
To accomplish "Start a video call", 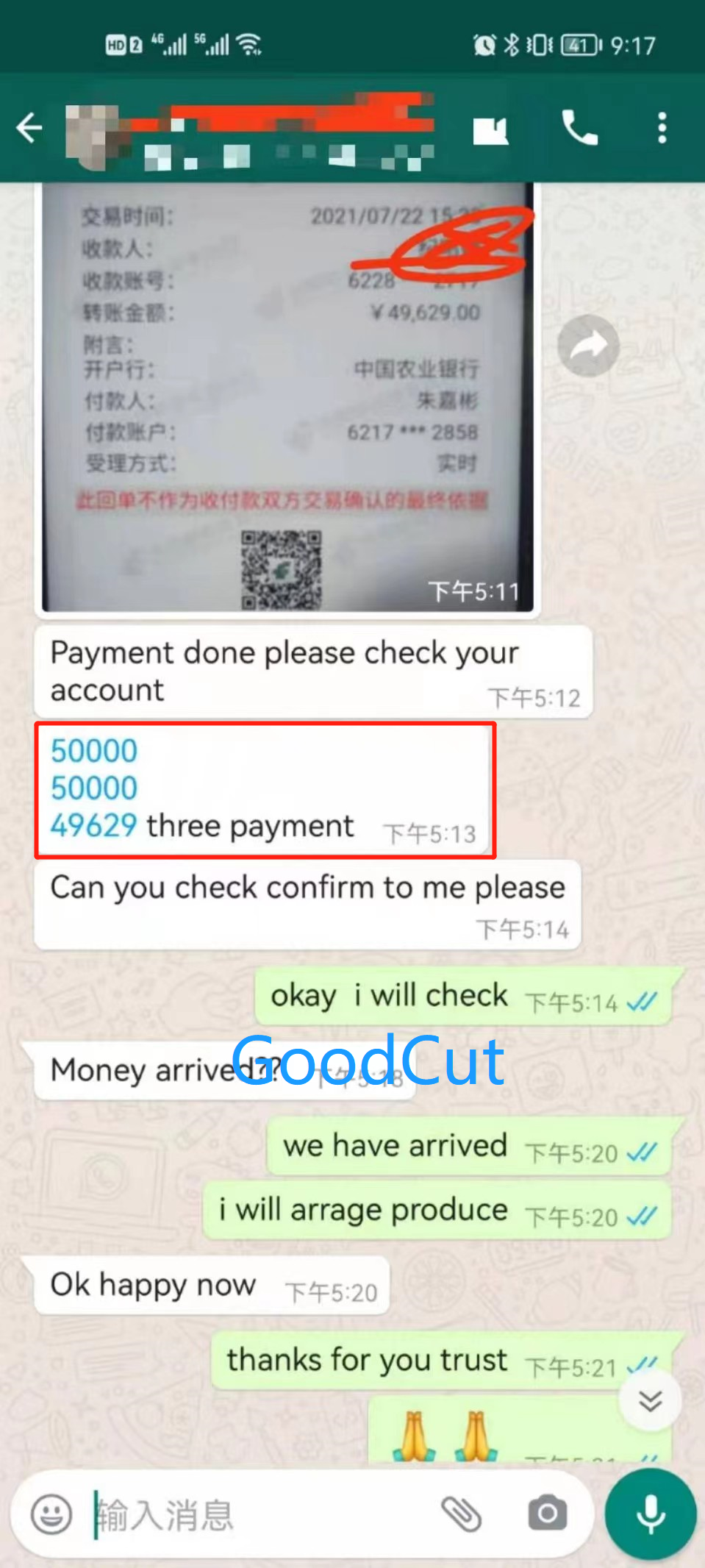I will pyautogui.click(x=490, y=130).
